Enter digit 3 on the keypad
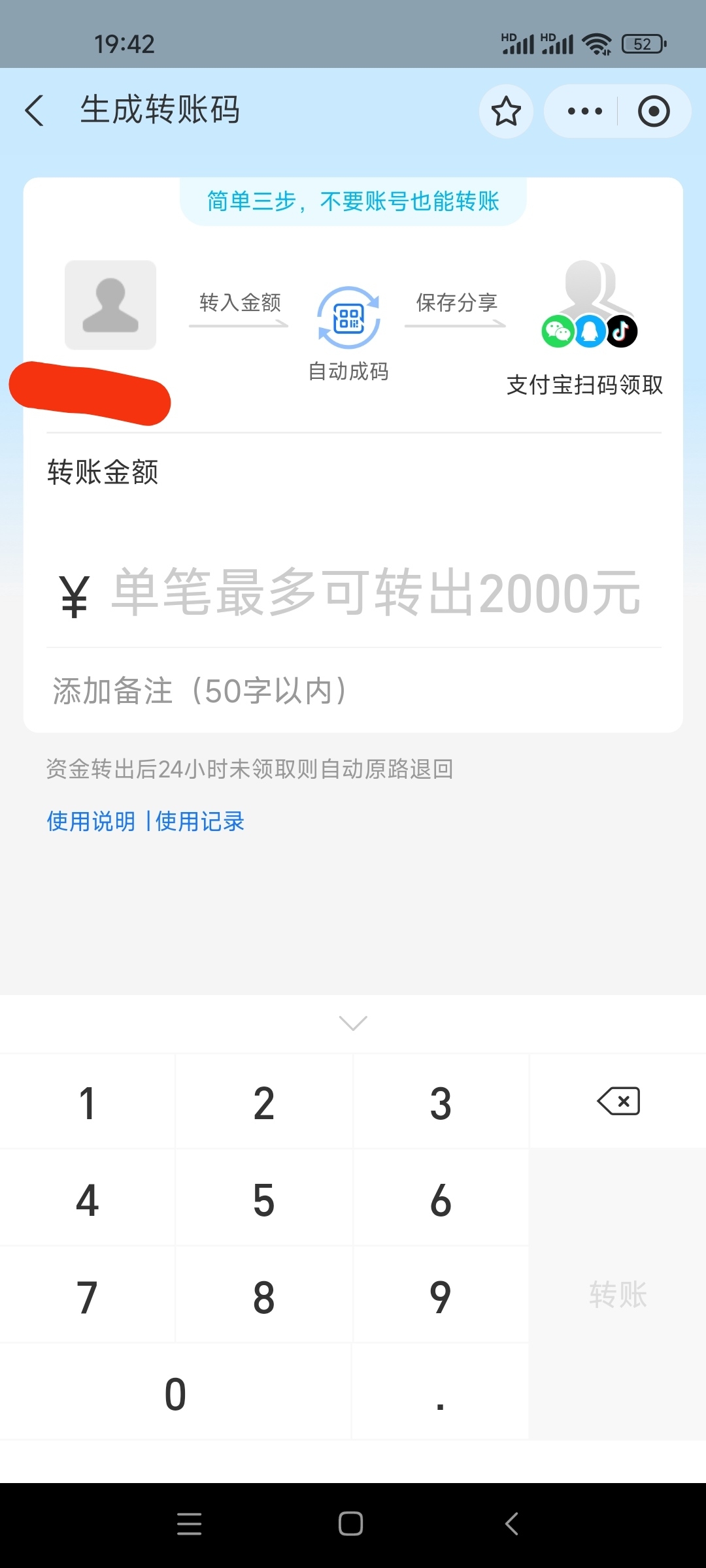 click(x=441, y=1103)
